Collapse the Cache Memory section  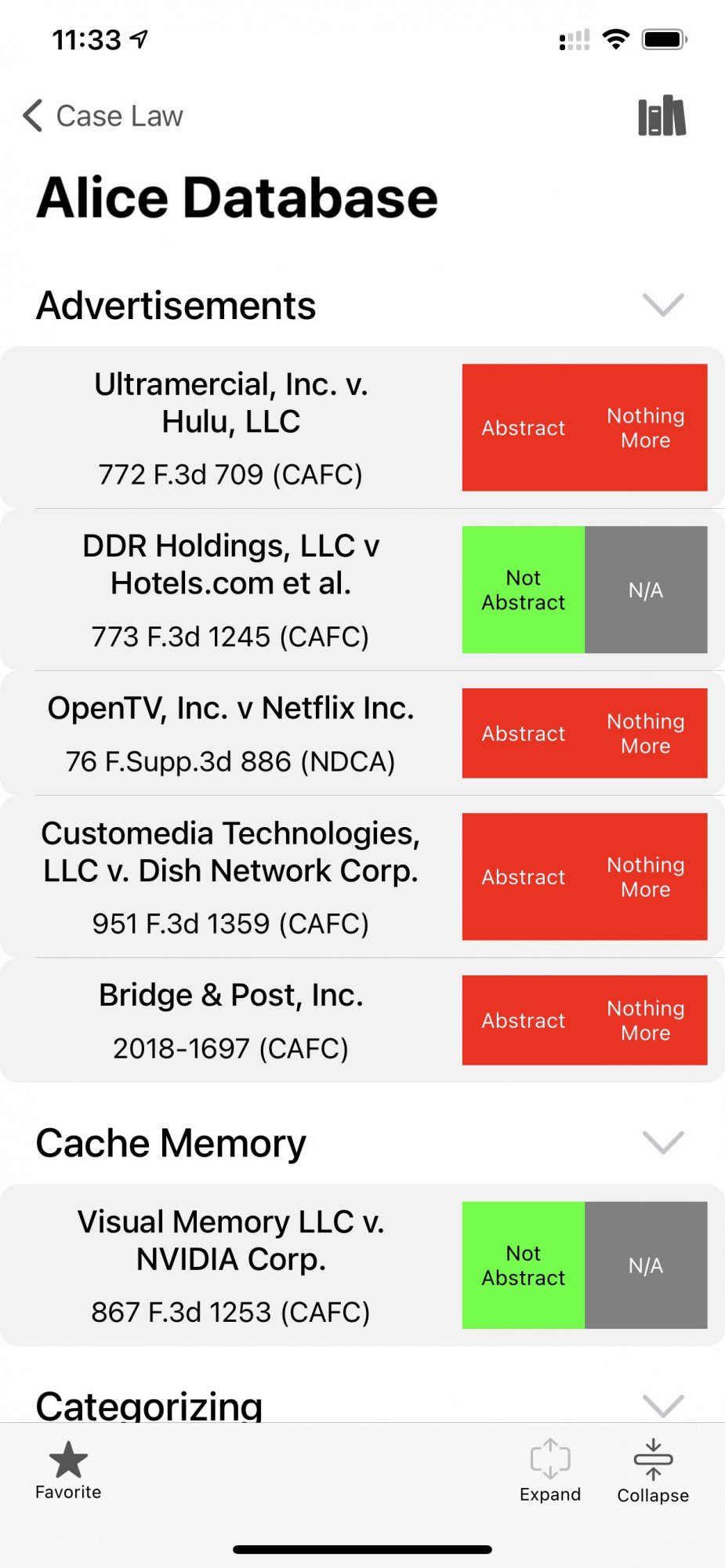click(x=663, y=1142)
